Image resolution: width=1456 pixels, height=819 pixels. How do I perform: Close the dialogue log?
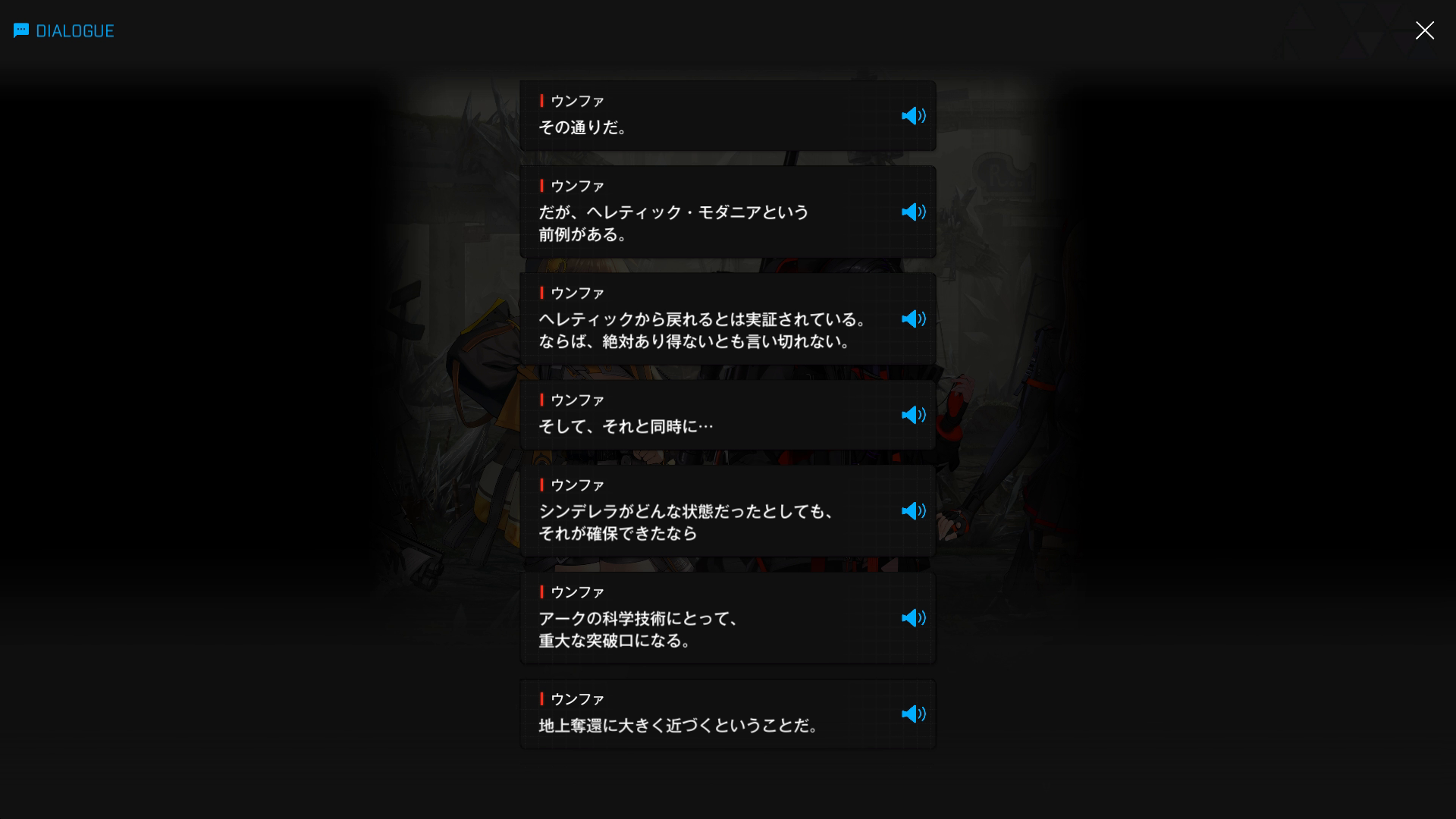(1424, 30)
